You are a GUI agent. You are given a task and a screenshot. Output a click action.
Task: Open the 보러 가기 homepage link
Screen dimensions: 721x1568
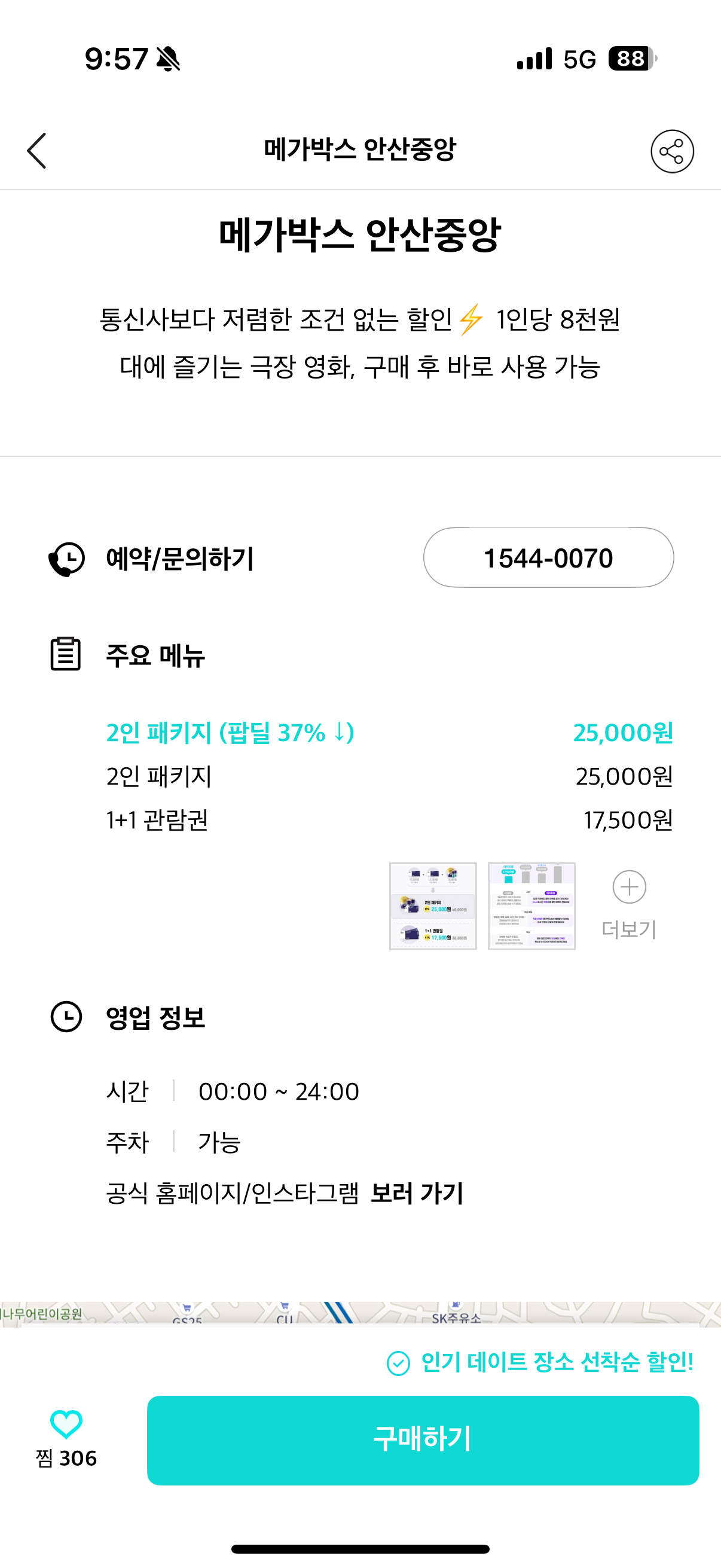point(417,1193)
